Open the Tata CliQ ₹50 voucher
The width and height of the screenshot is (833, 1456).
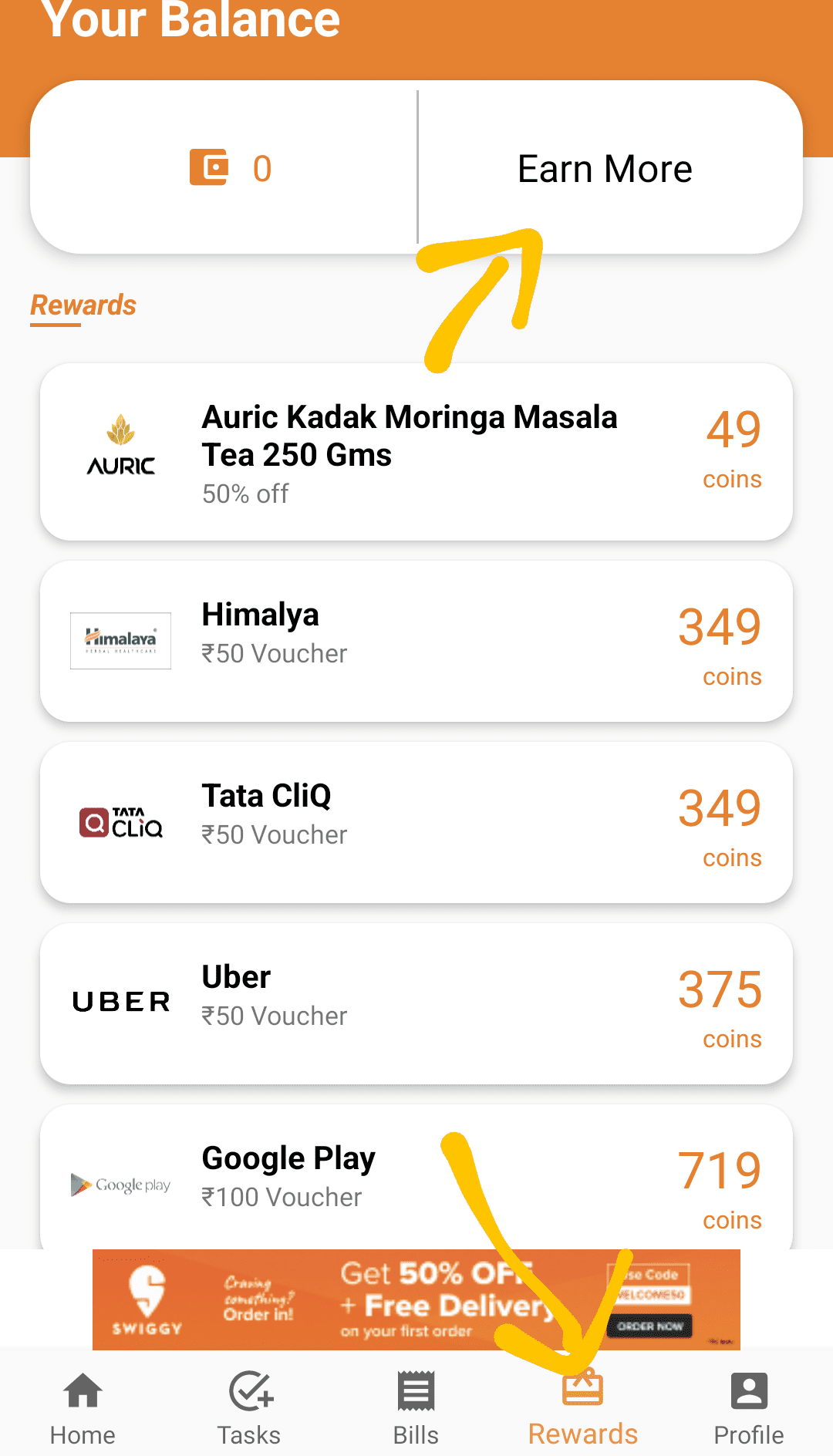coord(416,823)
